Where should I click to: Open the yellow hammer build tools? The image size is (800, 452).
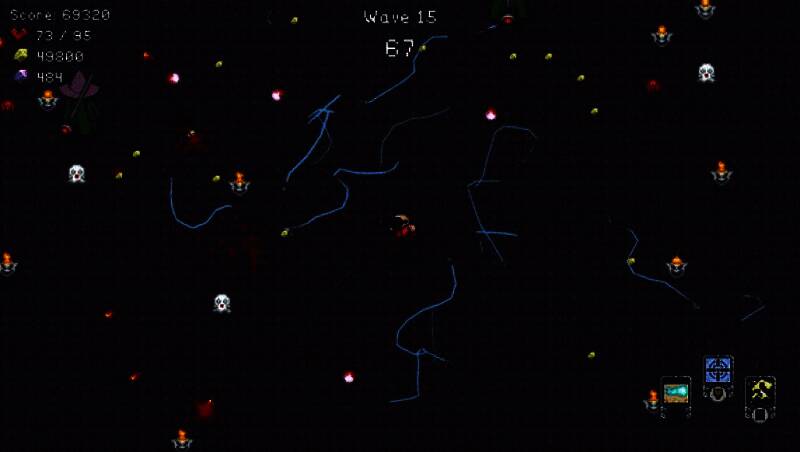tap(760, 390)
